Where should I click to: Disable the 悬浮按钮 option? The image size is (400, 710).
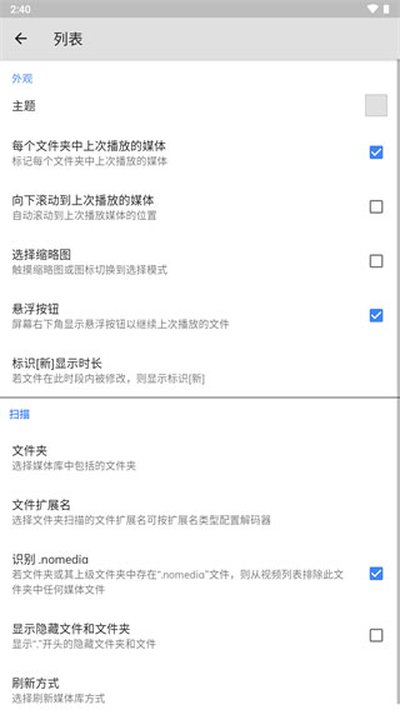[376, 316]
